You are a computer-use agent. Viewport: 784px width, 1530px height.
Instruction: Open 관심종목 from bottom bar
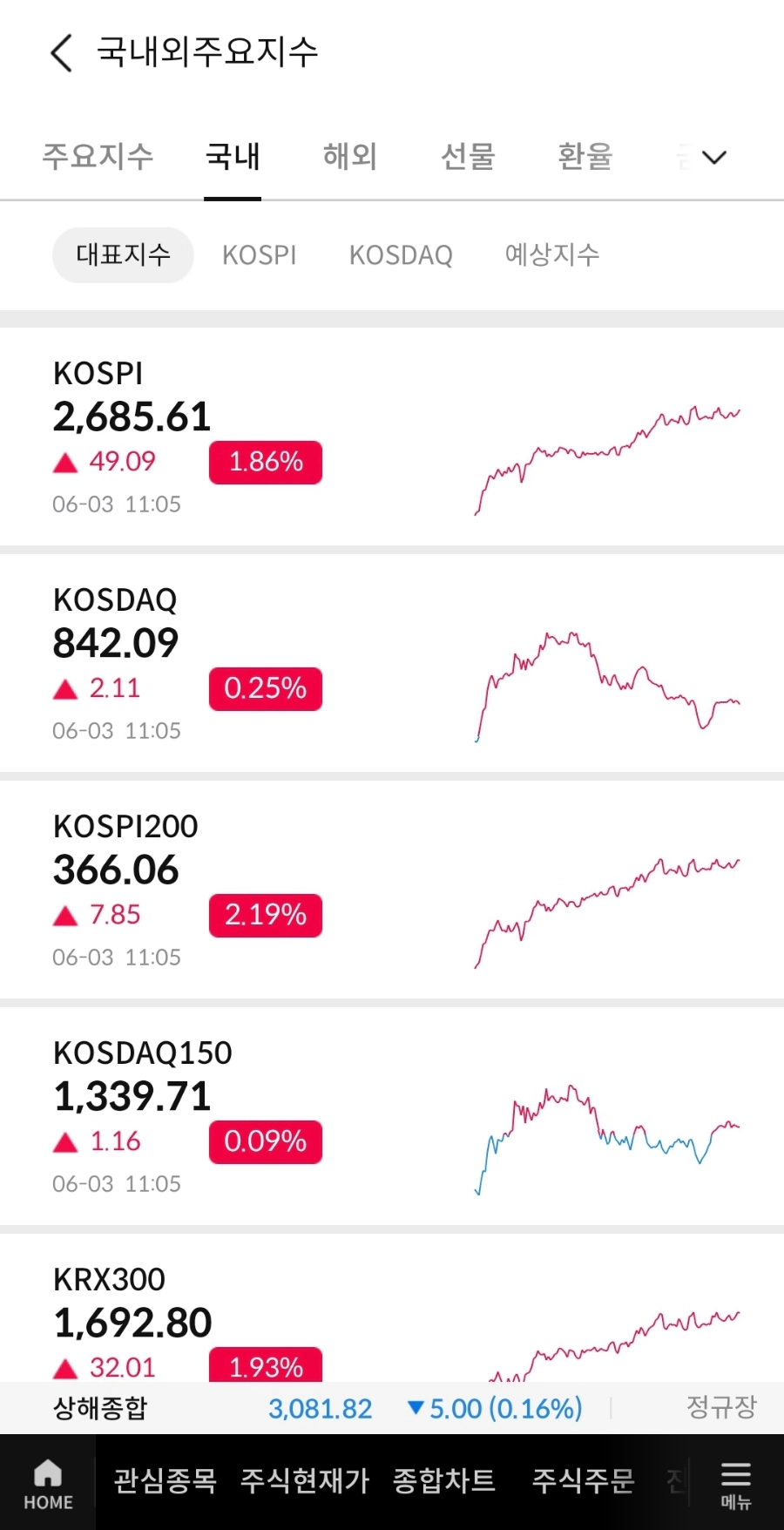tap(165, 1480)
